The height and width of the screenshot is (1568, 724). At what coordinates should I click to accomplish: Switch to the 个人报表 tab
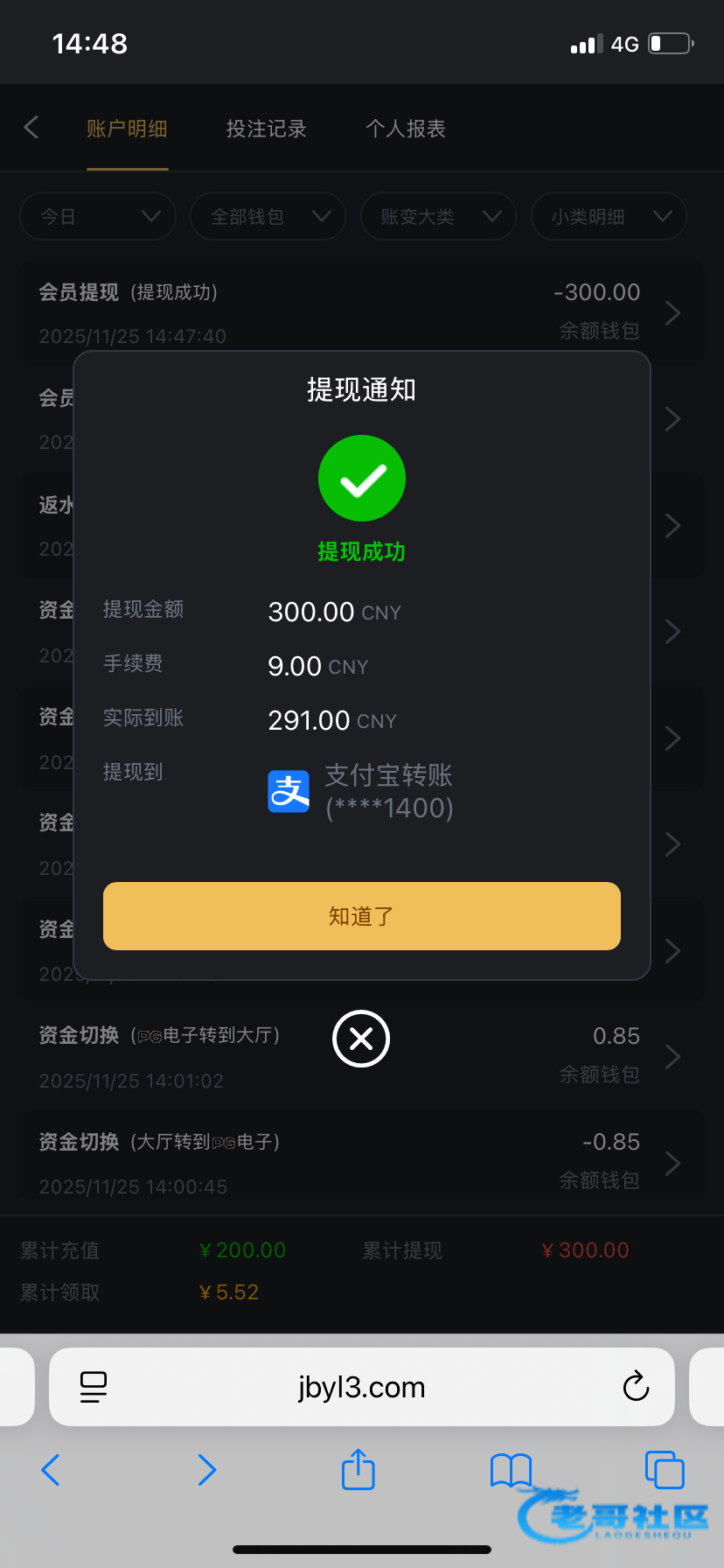click(x=406, y=129)
